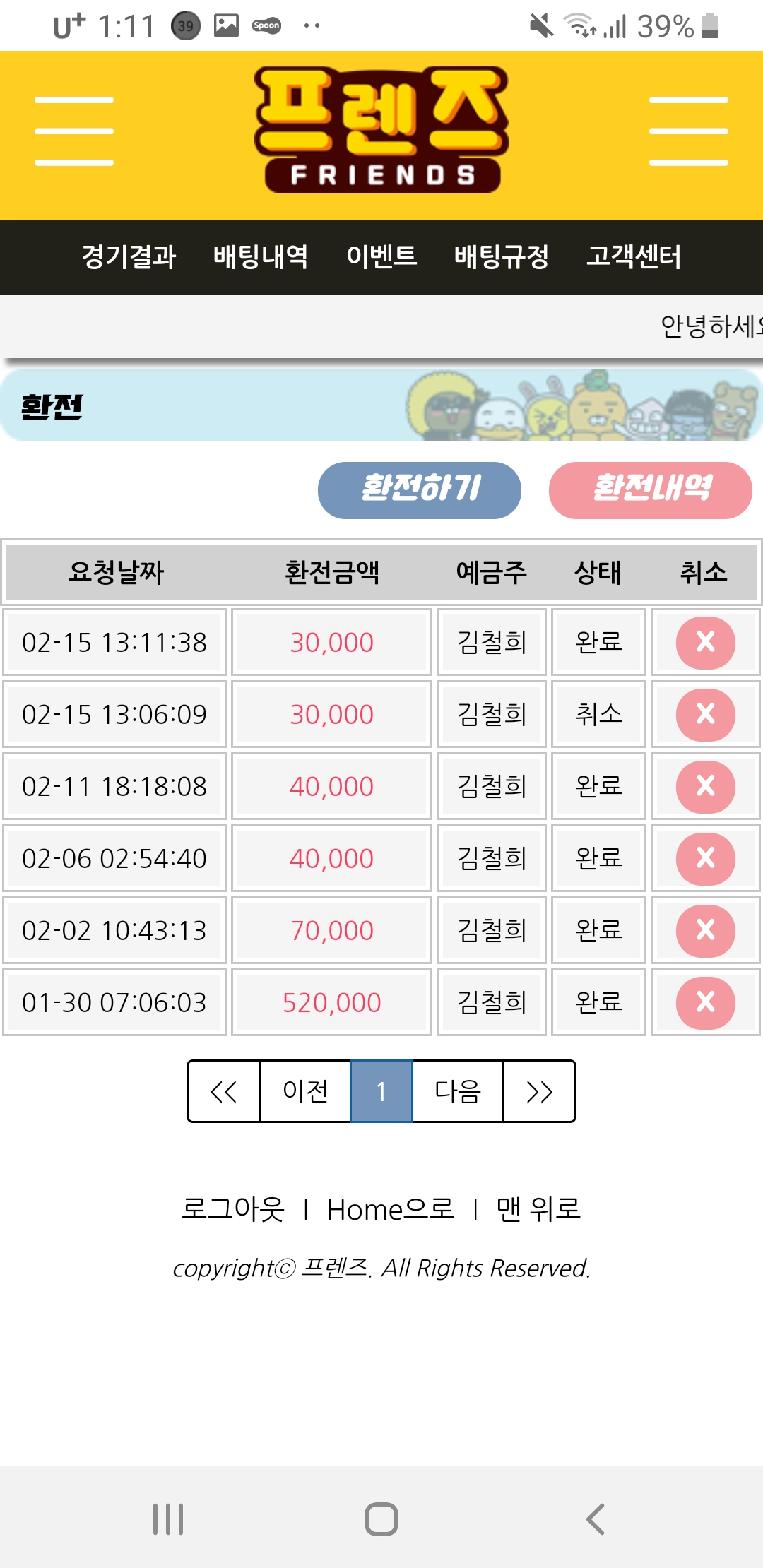Tap the 환전내역 button

(x=650, y=490)
